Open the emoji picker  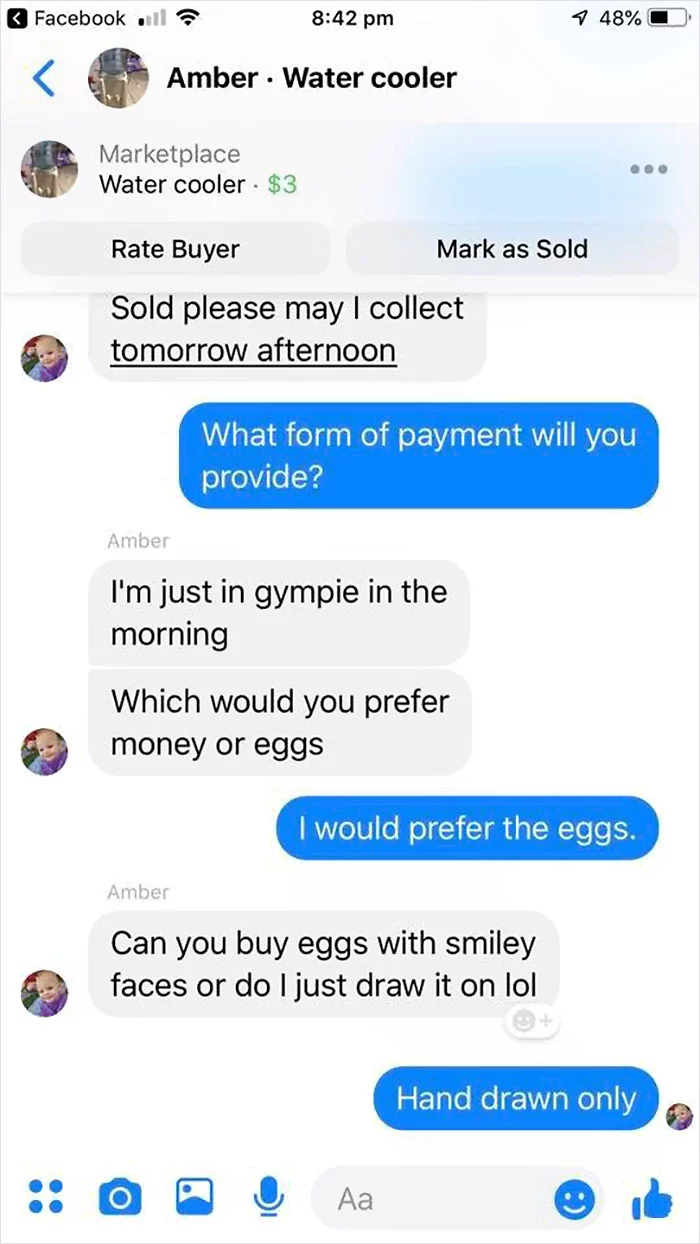(x=574, y=1197)
